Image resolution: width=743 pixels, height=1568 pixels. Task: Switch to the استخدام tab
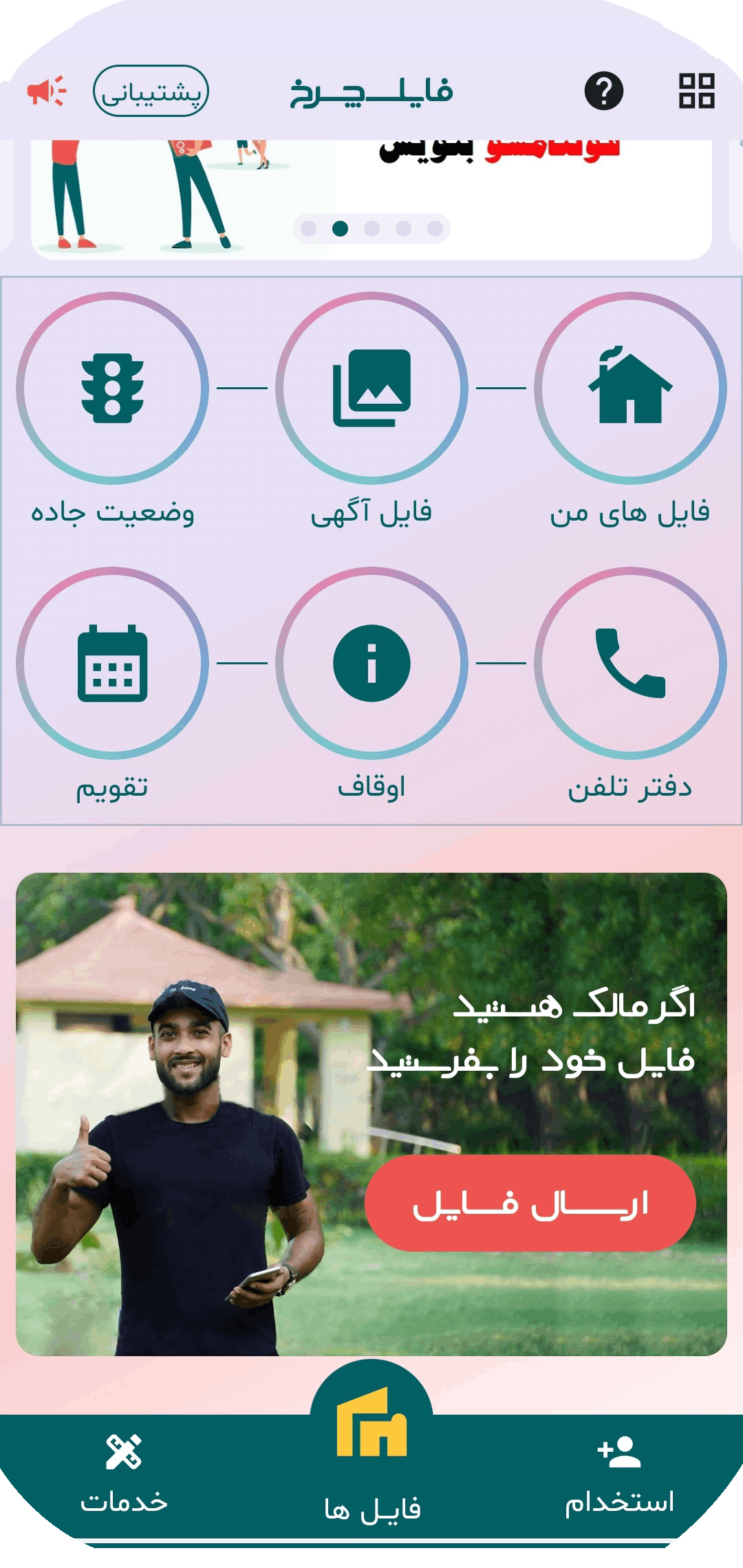(x=619, y=1472)
